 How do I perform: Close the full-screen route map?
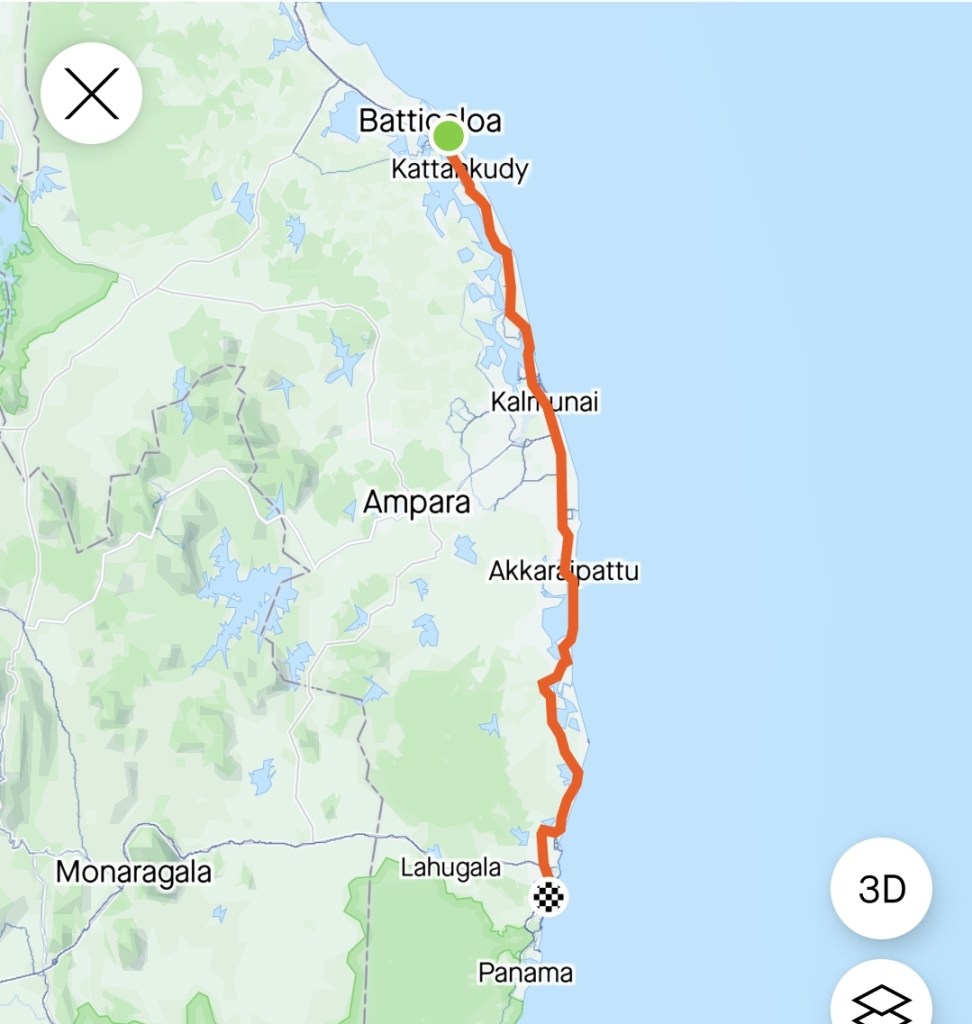pyautogui.click(x=91, y=93)
